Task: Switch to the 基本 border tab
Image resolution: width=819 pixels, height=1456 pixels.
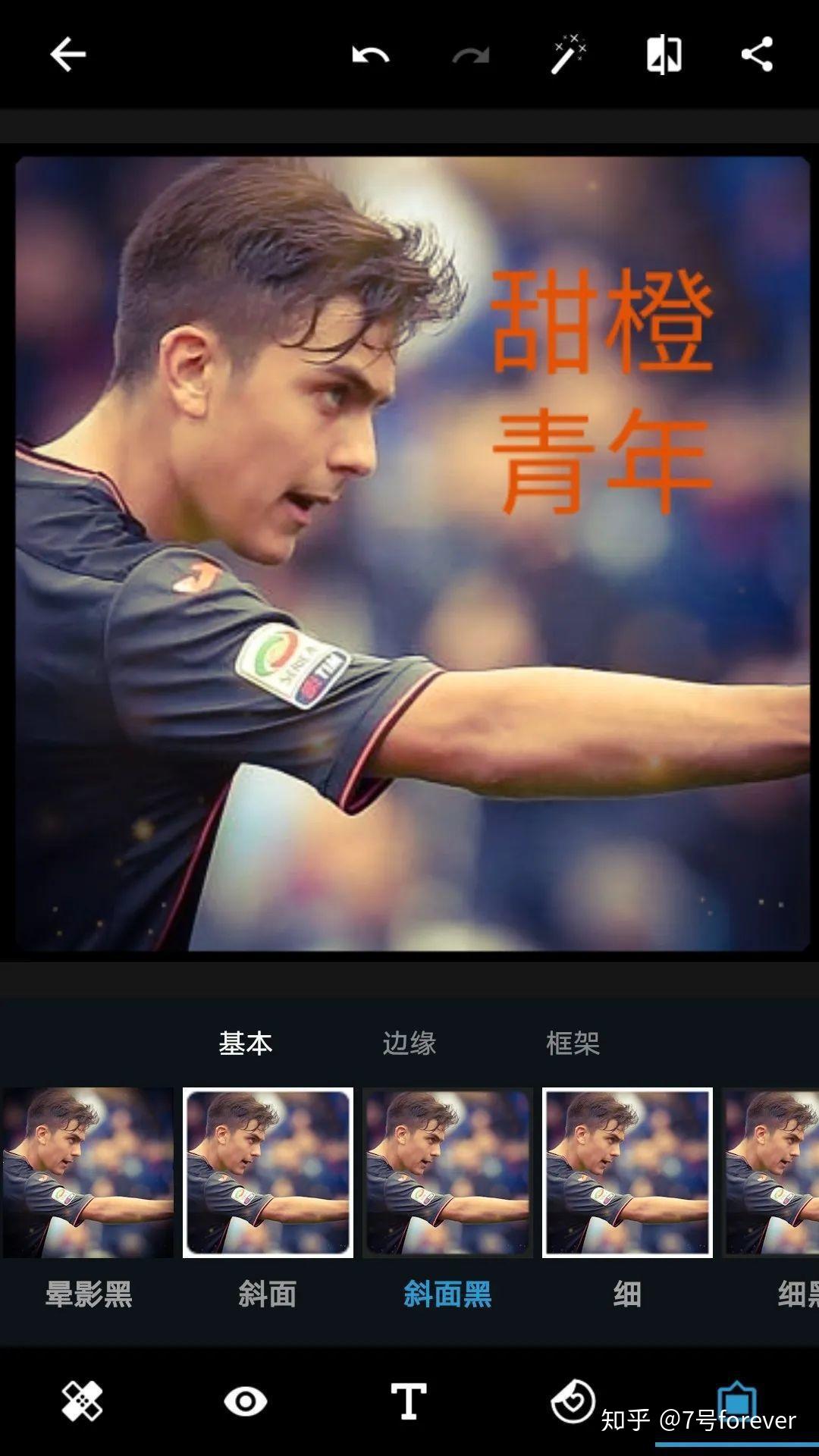Action: click(x=245, y=1043)
